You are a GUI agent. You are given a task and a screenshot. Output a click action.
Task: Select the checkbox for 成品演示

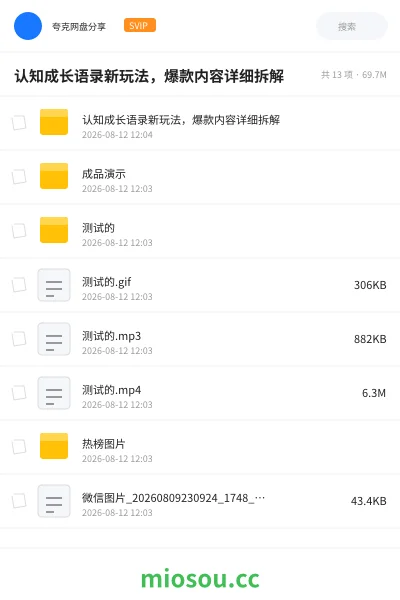19,177
